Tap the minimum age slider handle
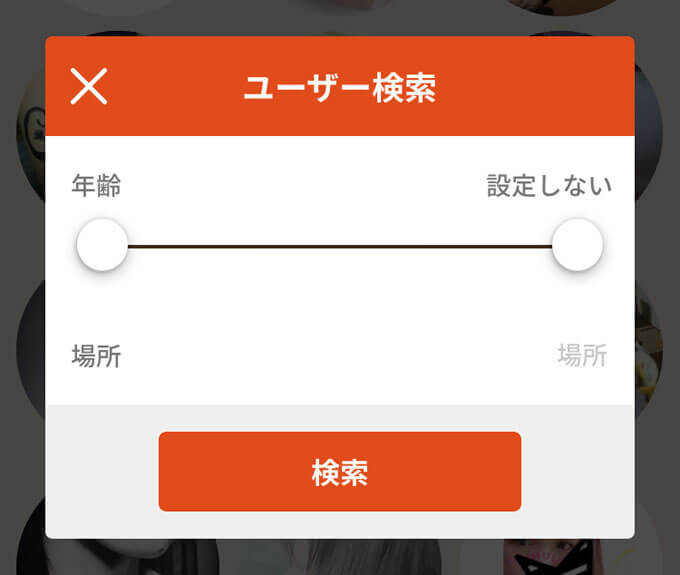This screenshot has width=680, height=575. pos(102,245)
